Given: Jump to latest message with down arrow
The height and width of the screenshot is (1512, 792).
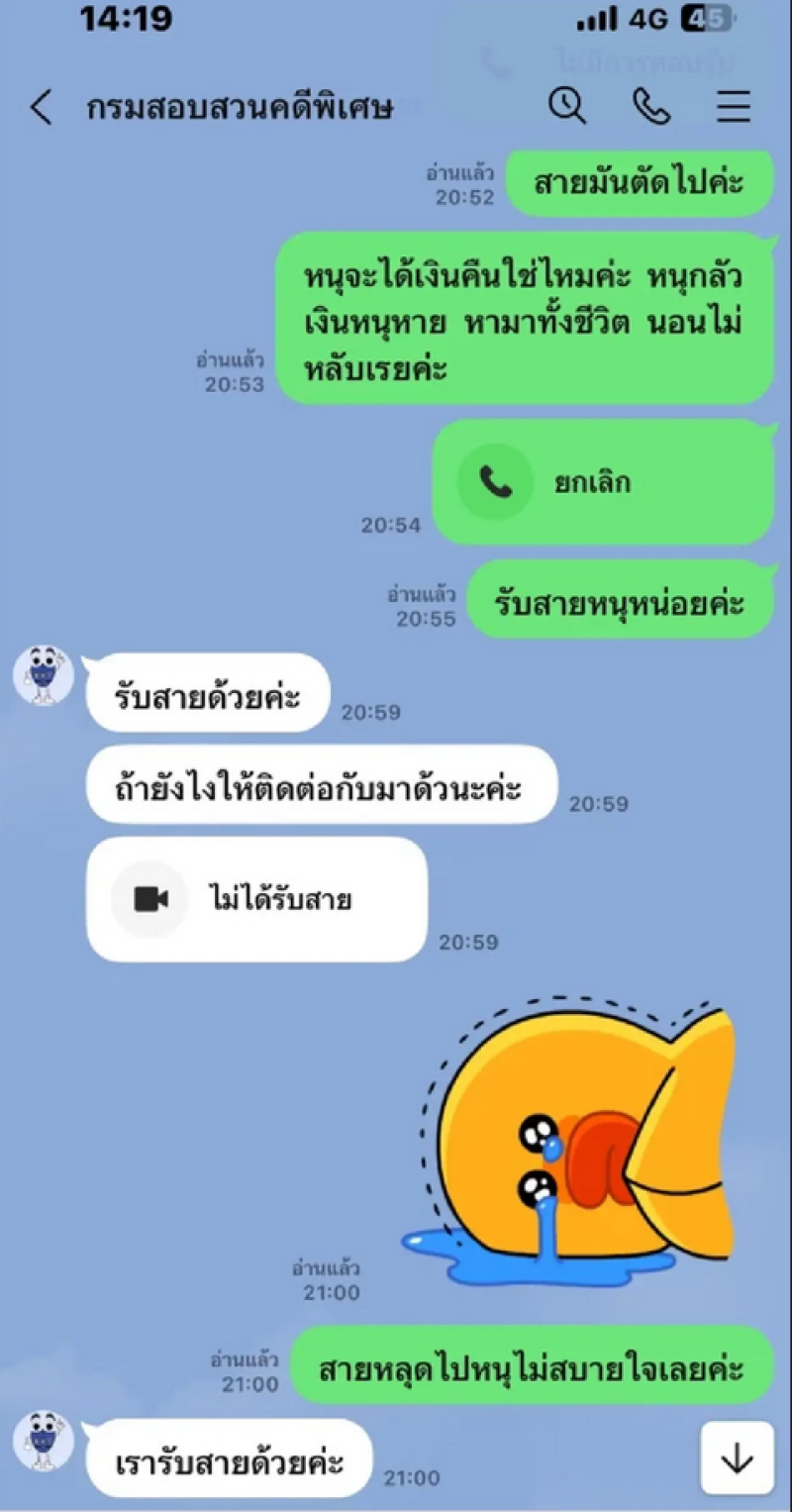Looking at the screenshot, I should point(737,1459).
